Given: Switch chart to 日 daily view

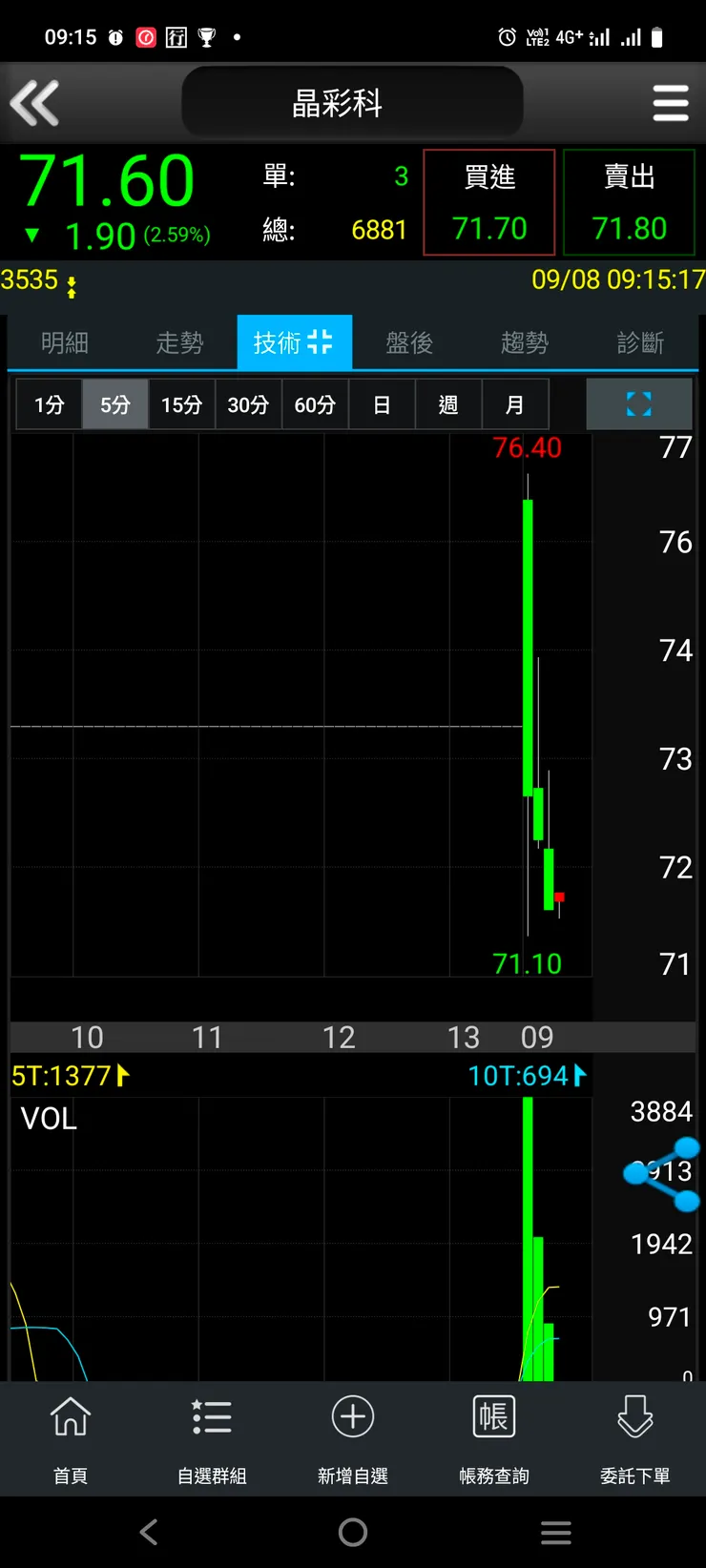Looking at the screenshot, I should click(382, 404).
